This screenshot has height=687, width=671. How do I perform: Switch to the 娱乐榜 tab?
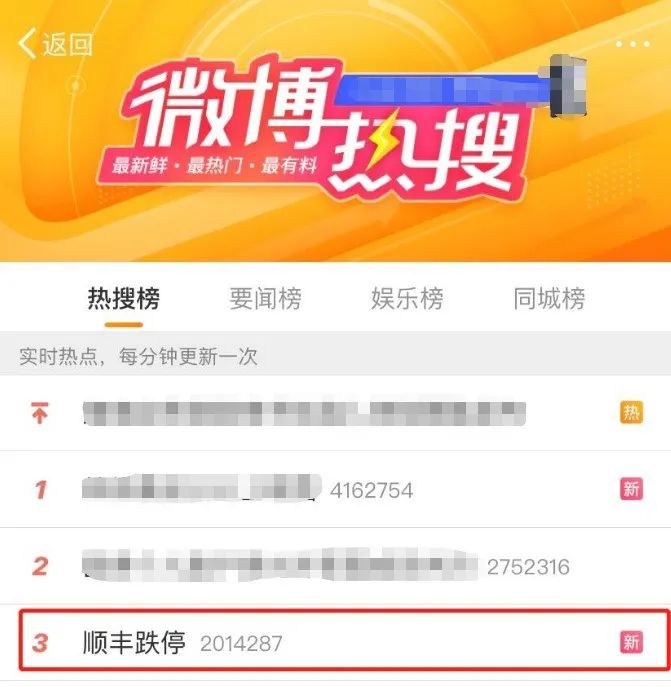(407, 298)
